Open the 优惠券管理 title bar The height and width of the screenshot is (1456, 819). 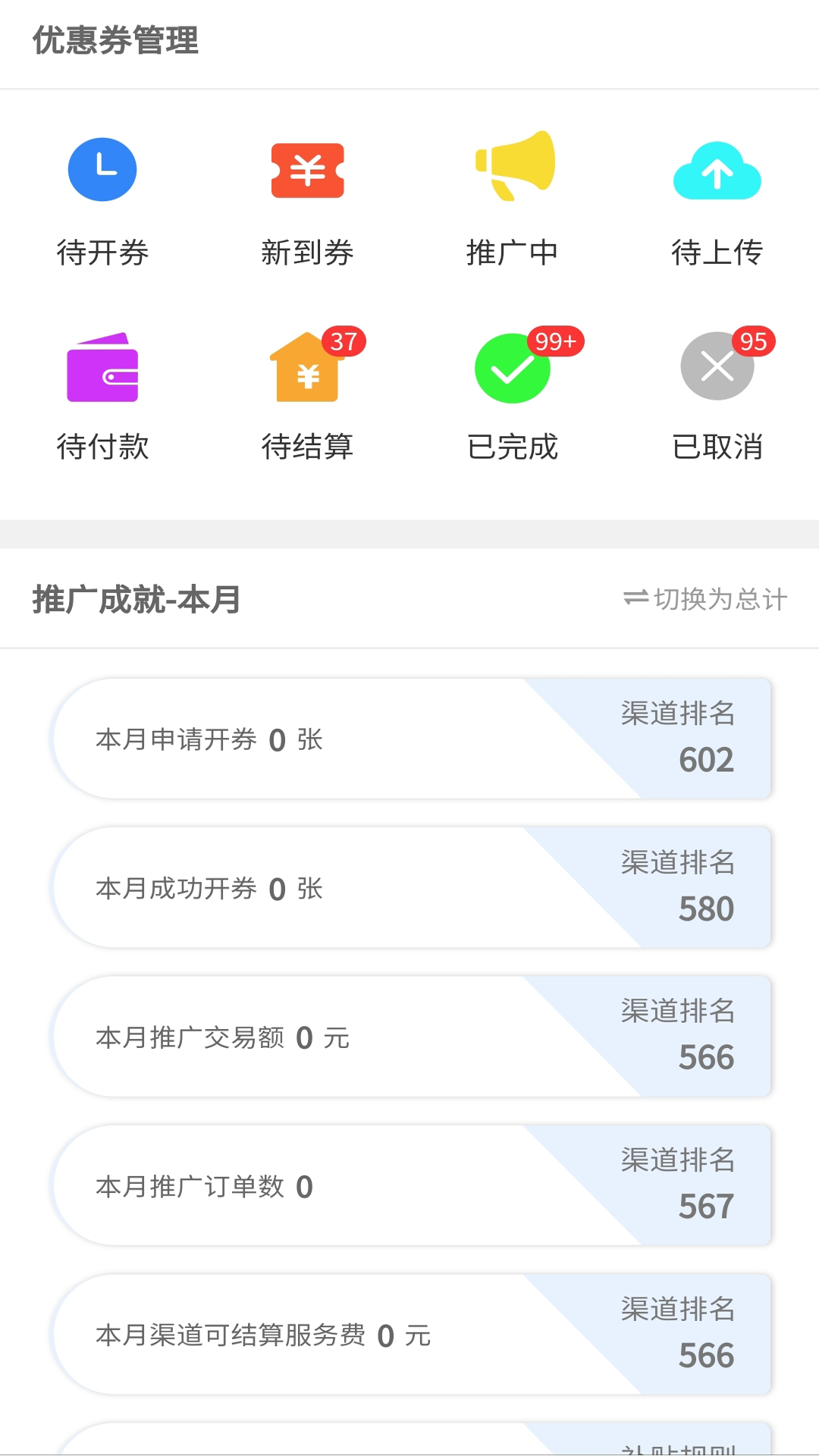pos(115,42)
